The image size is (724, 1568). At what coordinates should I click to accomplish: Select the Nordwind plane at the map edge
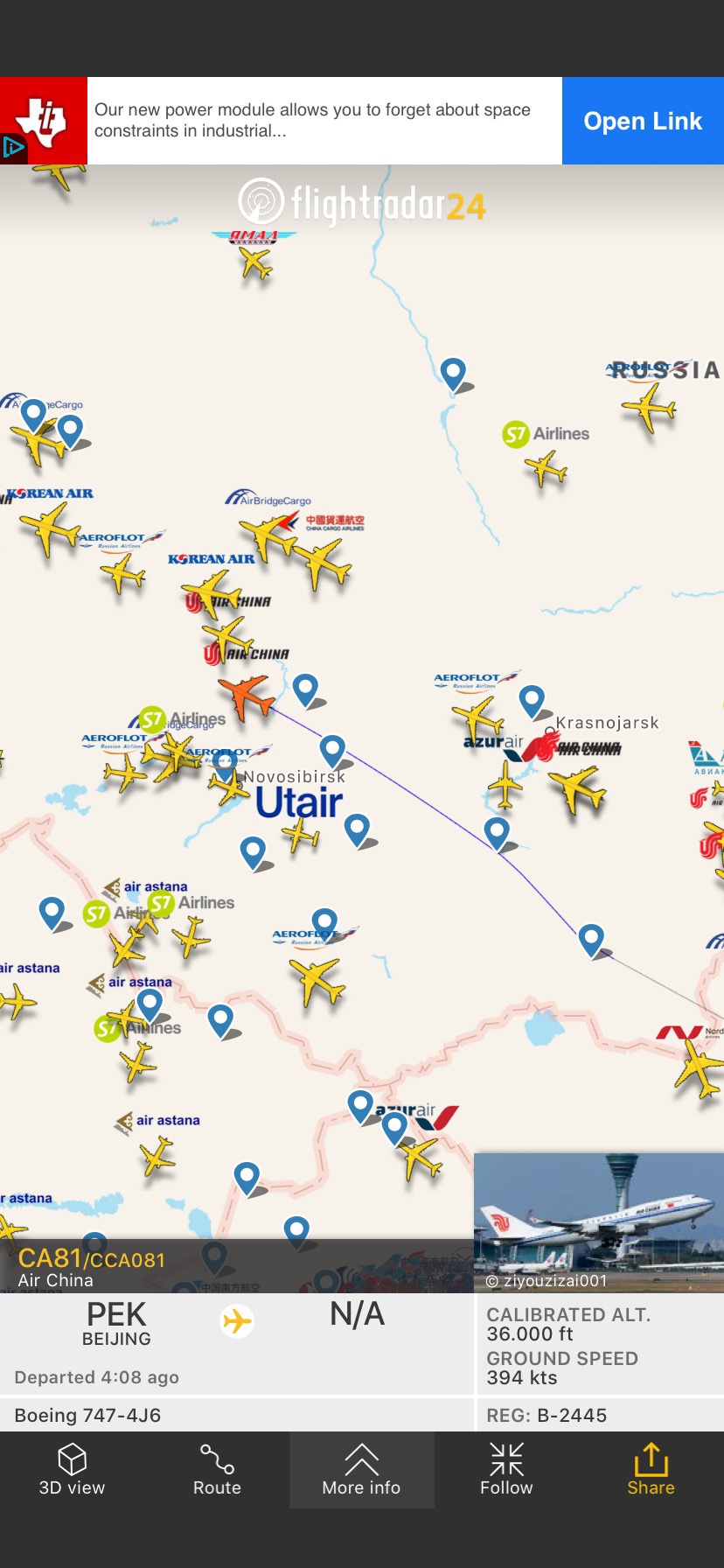pos(701,1069)
